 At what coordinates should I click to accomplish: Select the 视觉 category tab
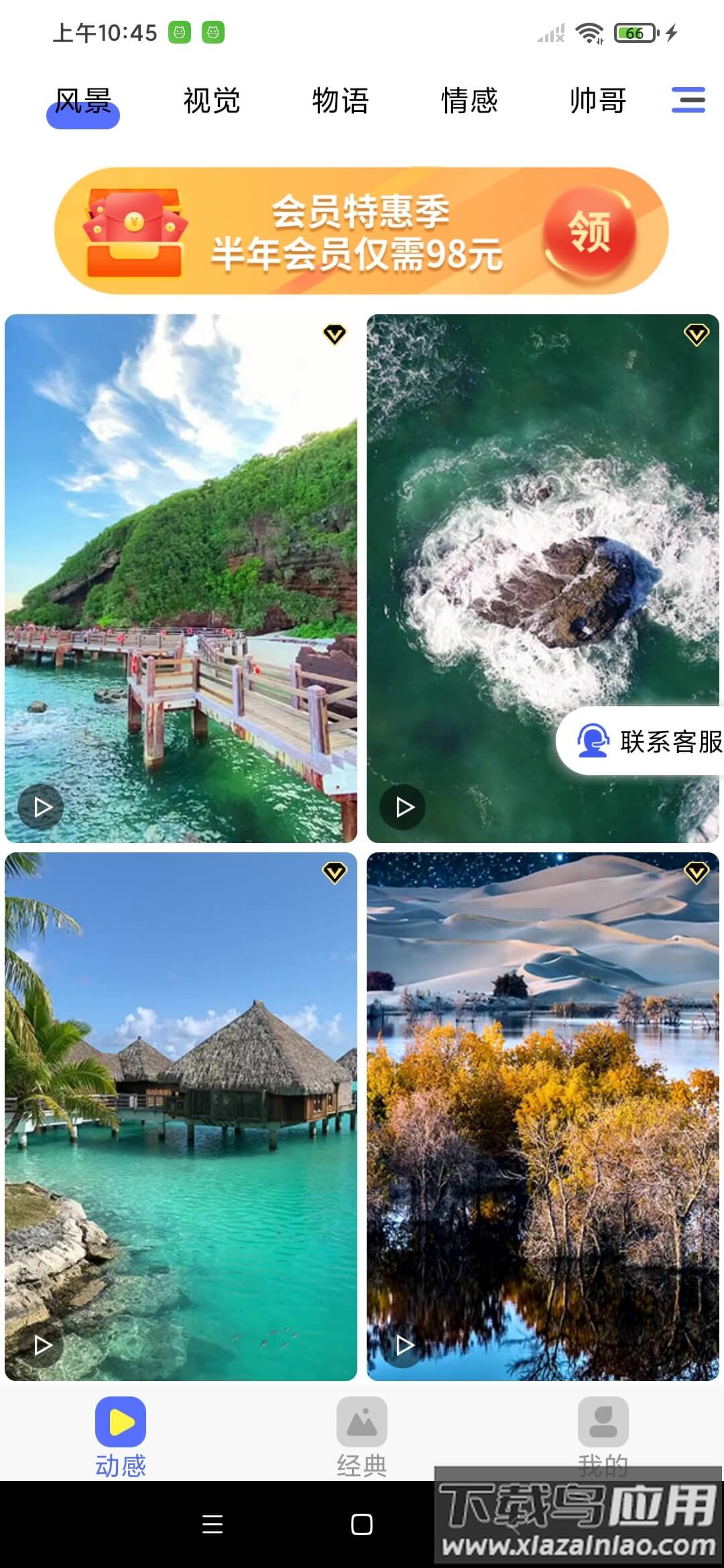[210, 101]
